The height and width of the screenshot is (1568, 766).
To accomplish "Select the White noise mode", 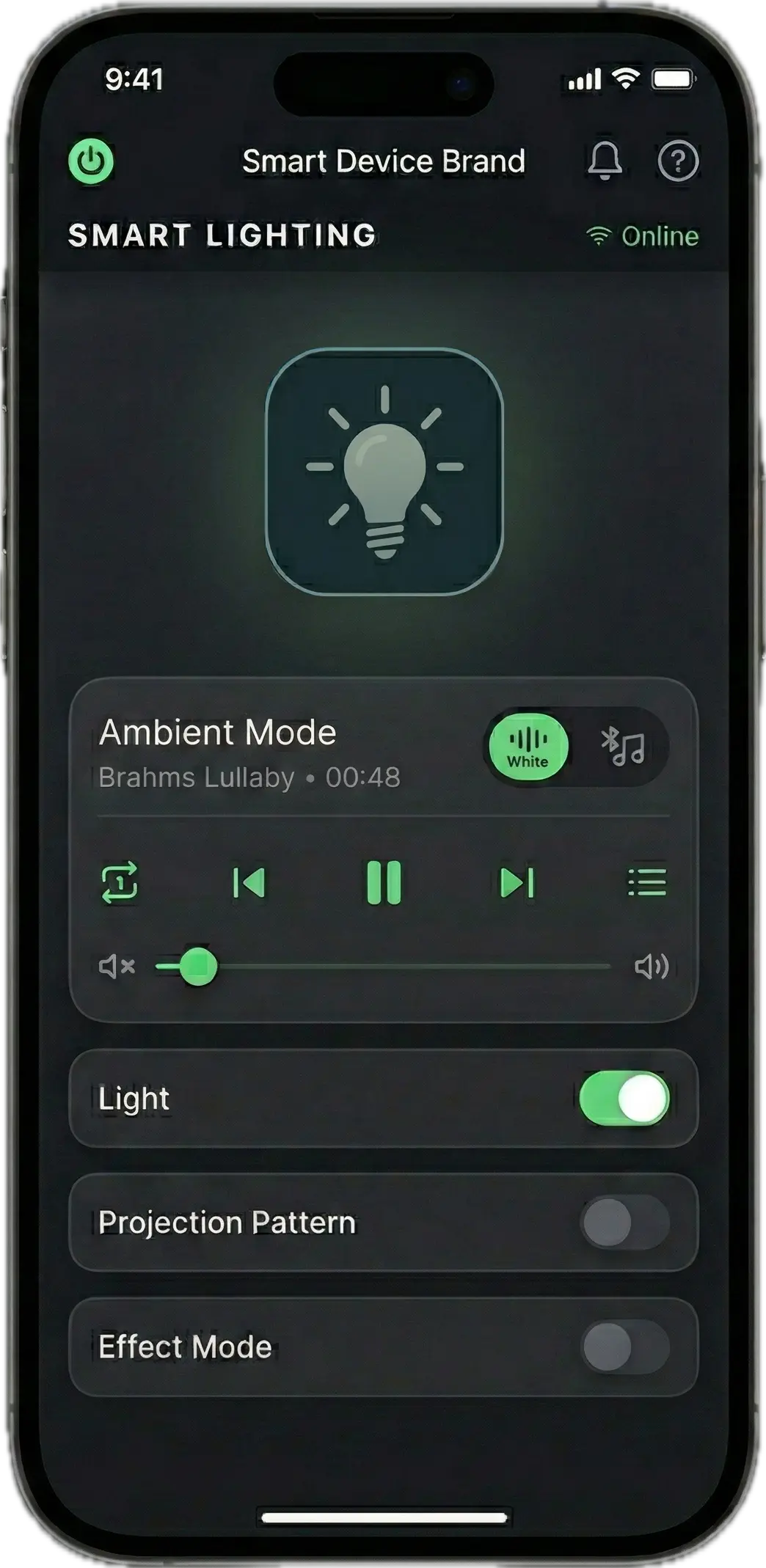I will (528, 747).
